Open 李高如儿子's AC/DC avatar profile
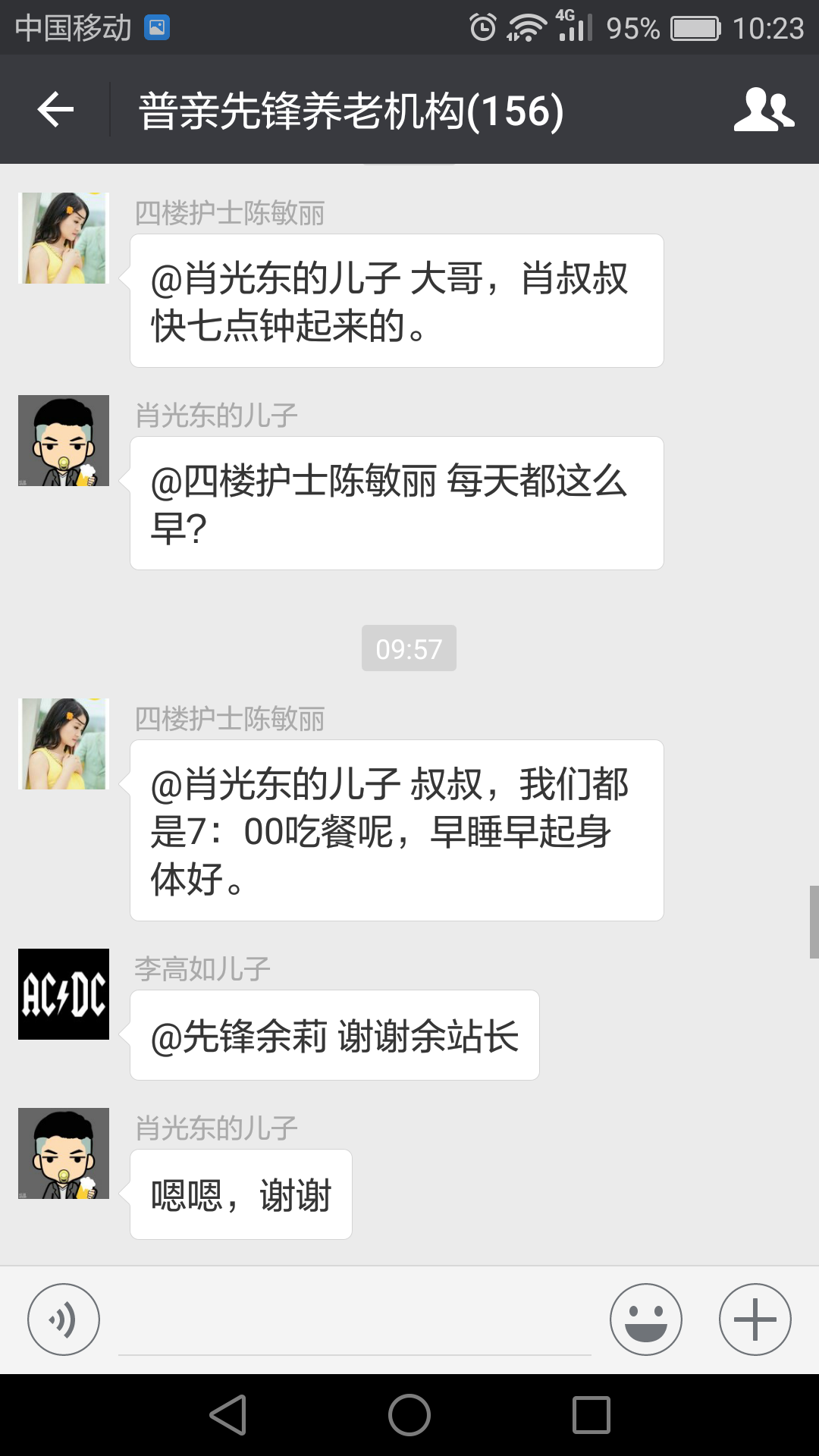 [64, 994]
